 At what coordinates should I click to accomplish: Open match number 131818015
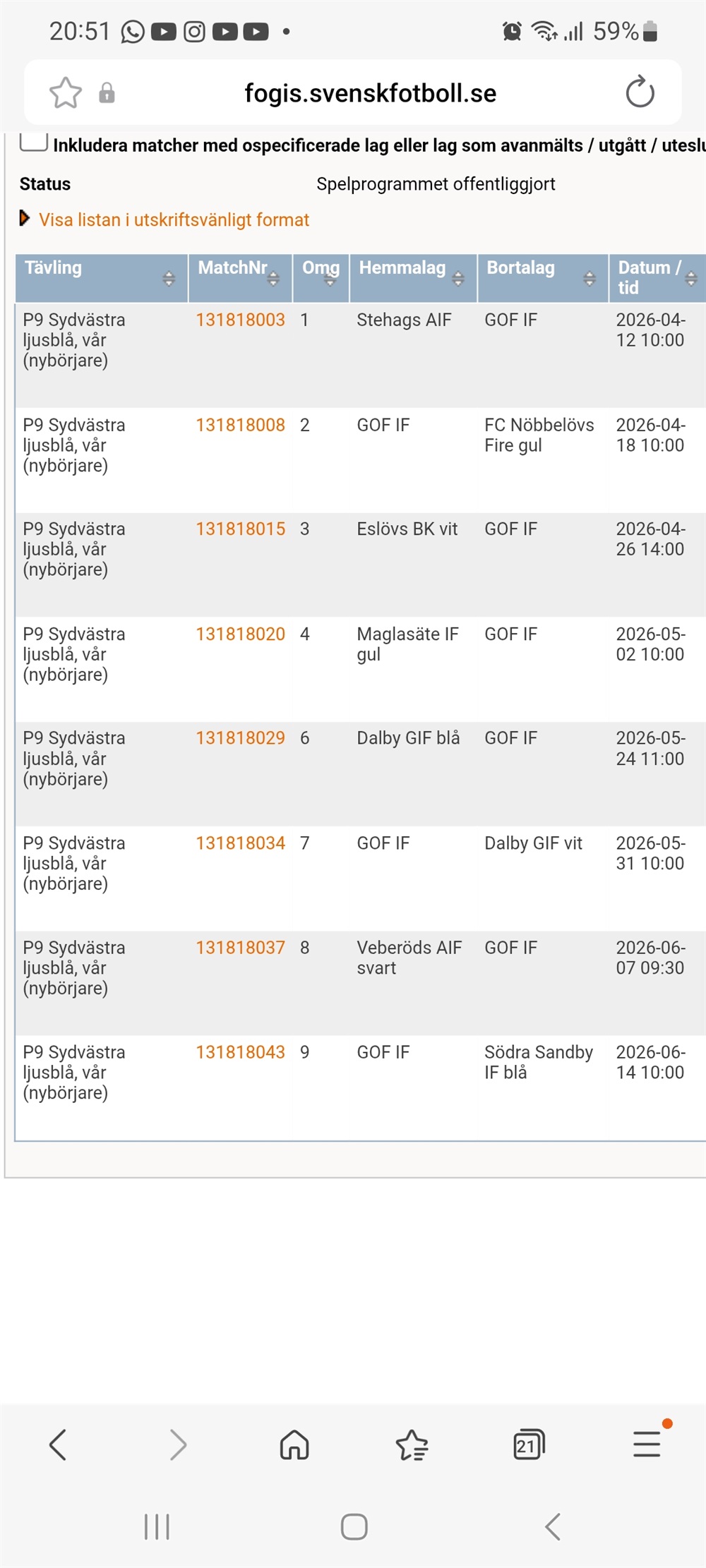(241, 529)
